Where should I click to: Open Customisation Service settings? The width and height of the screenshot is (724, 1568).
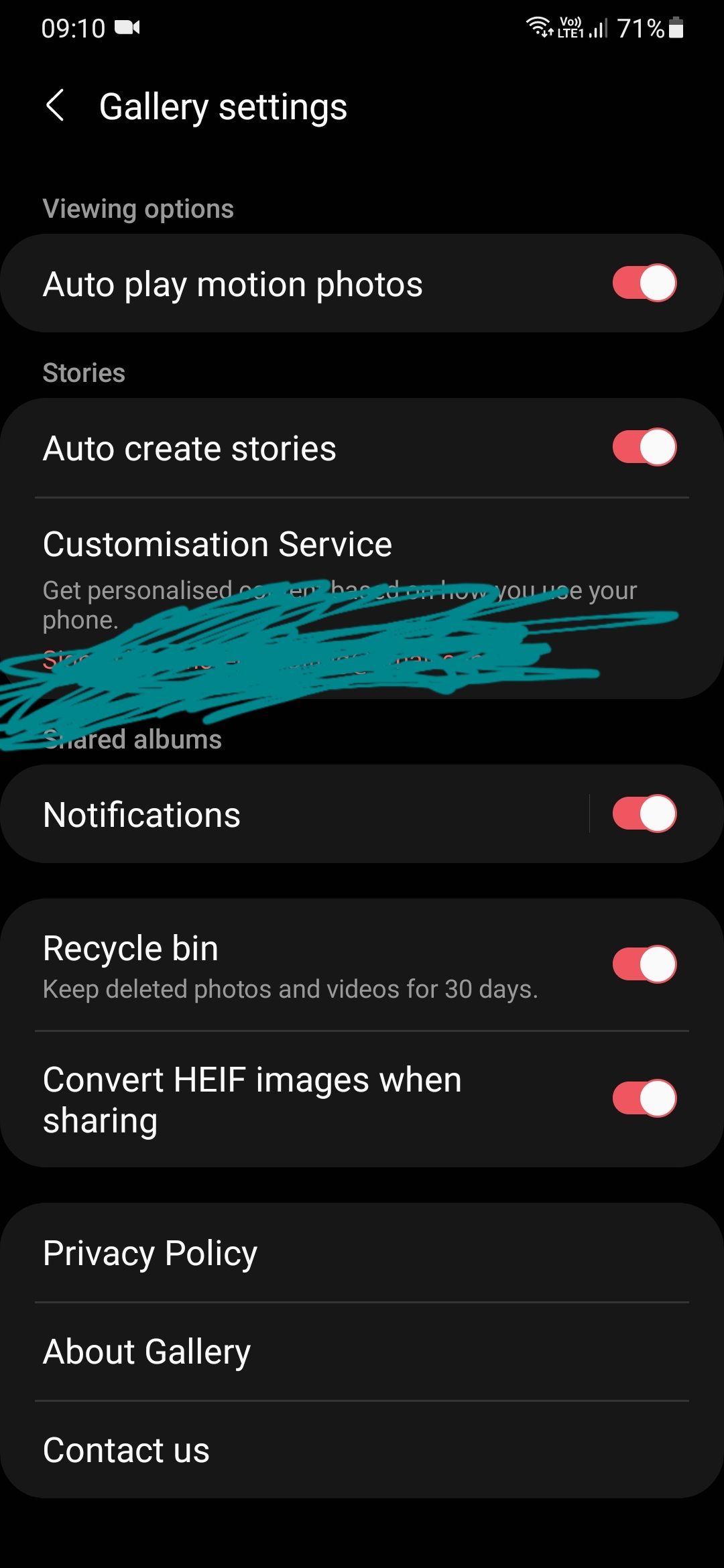(x=218, y=543)
